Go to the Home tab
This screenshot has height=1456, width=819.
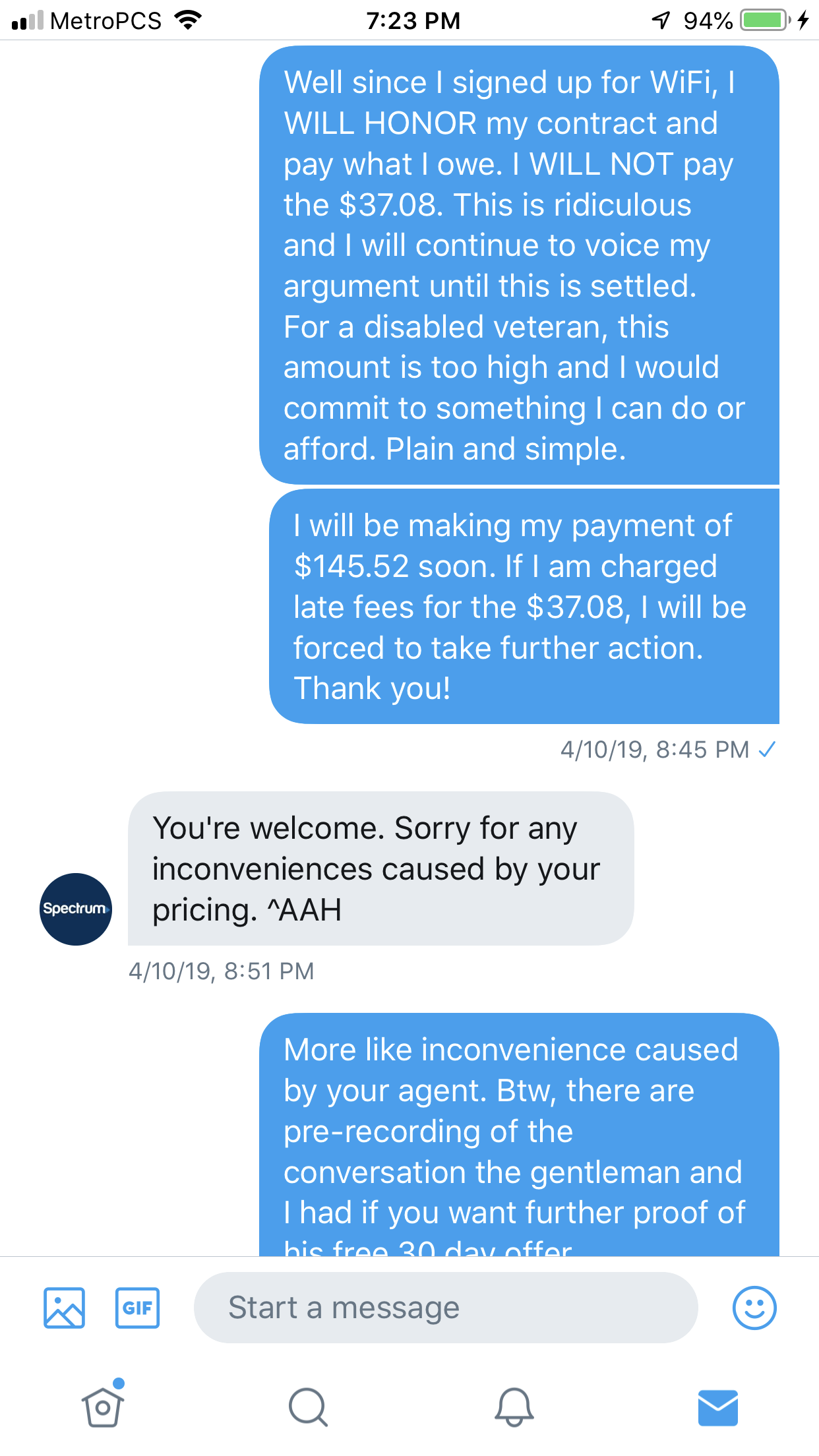(103, 1405)
